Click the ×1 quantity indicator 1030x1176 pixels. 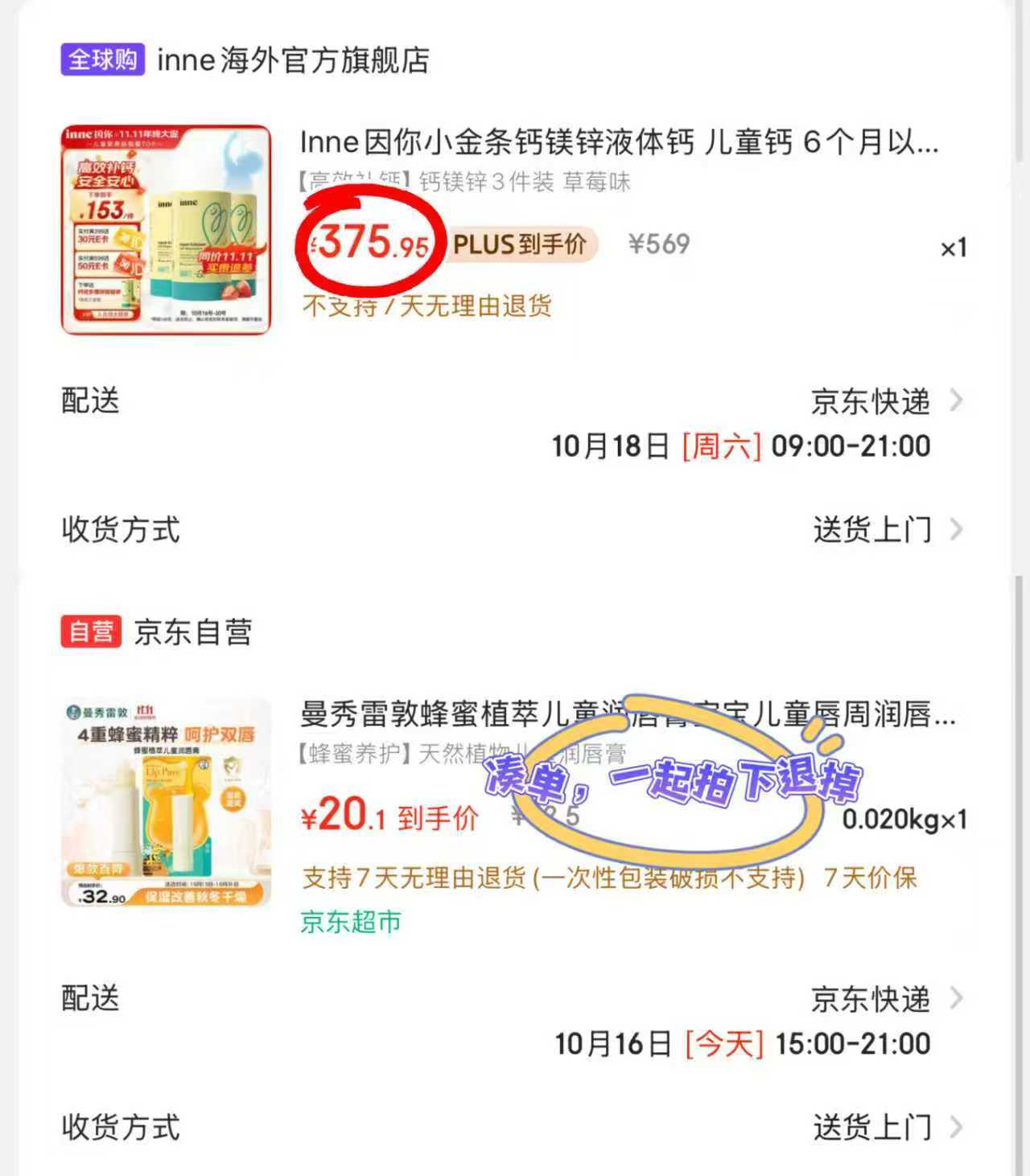point(952,249)
